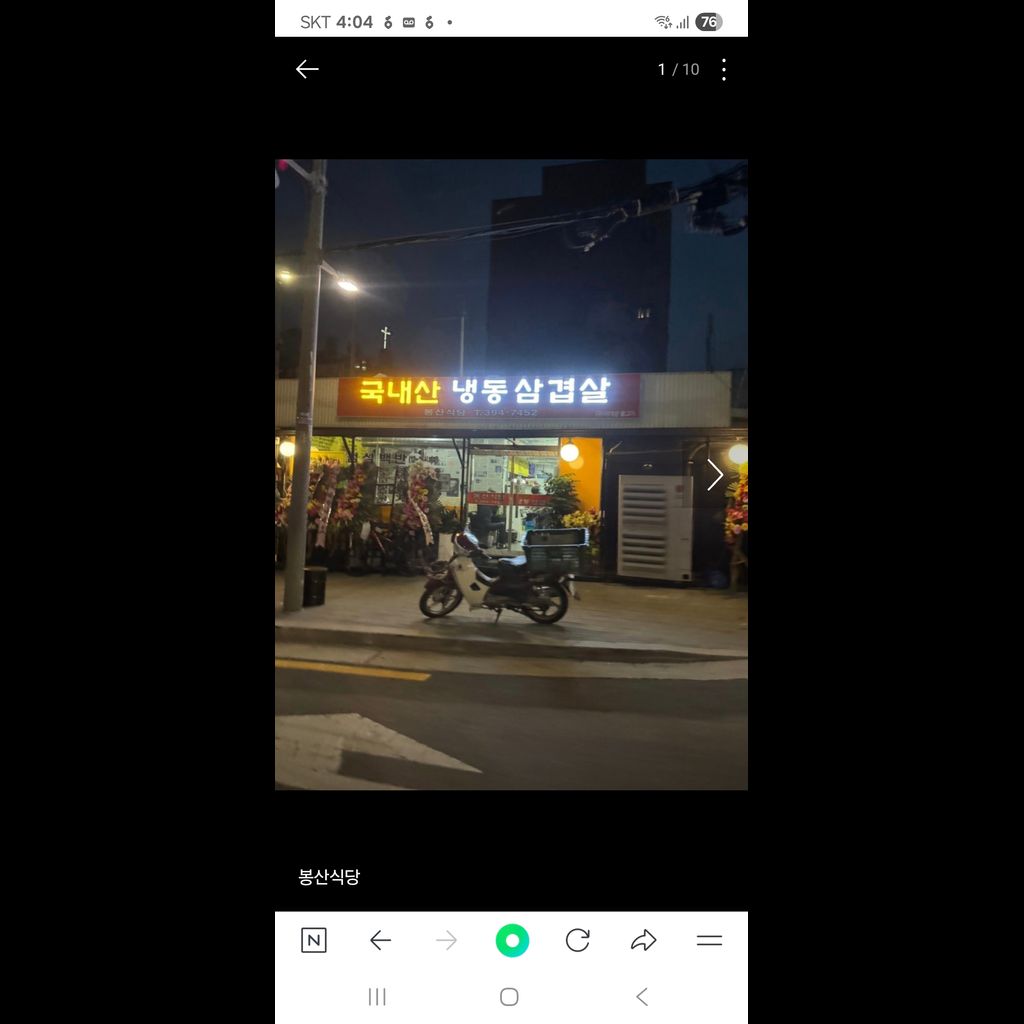Open the Naver home N button
The width and height of the screenshot is (1024, 1024).
point(314,940)
